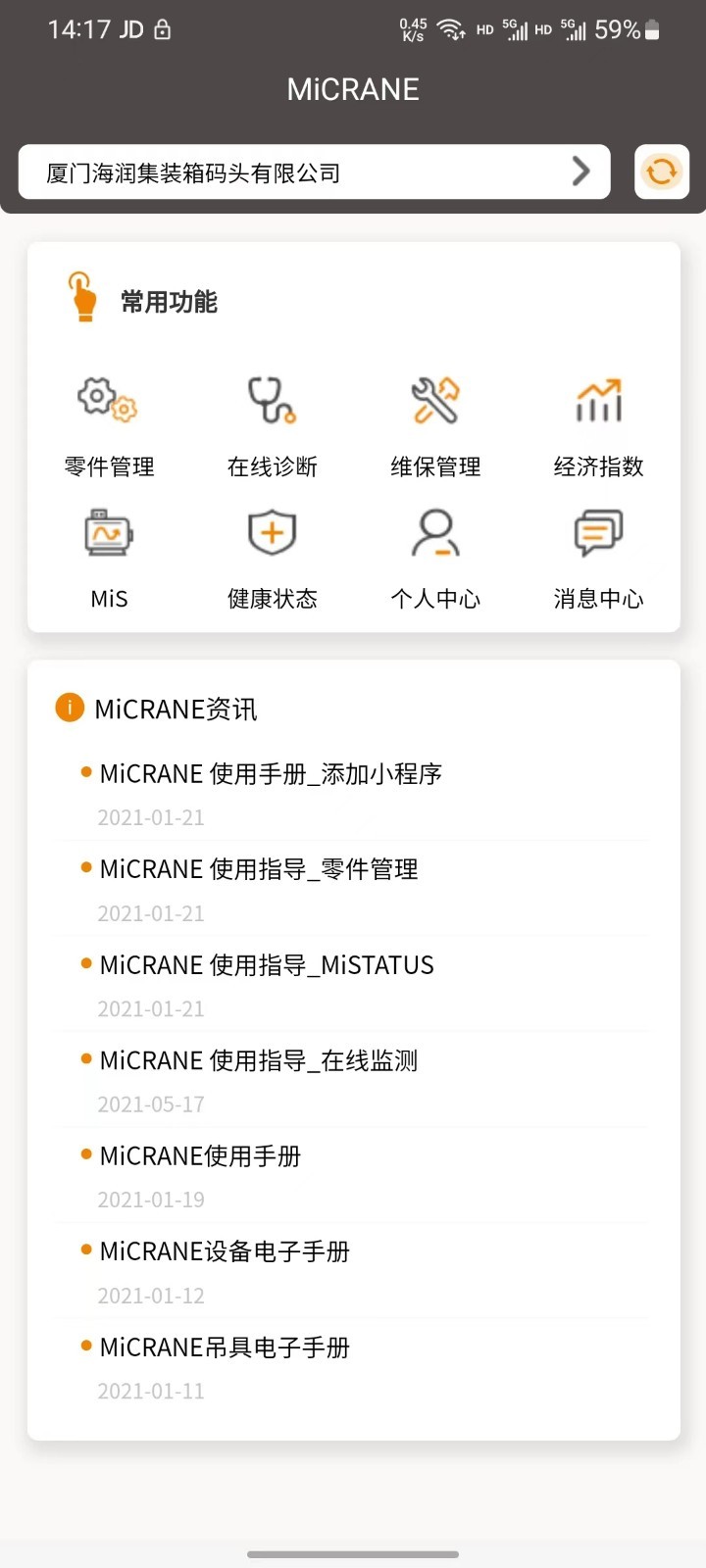Open the company selector 厦门海润集装箱码头有限公司

314,172
